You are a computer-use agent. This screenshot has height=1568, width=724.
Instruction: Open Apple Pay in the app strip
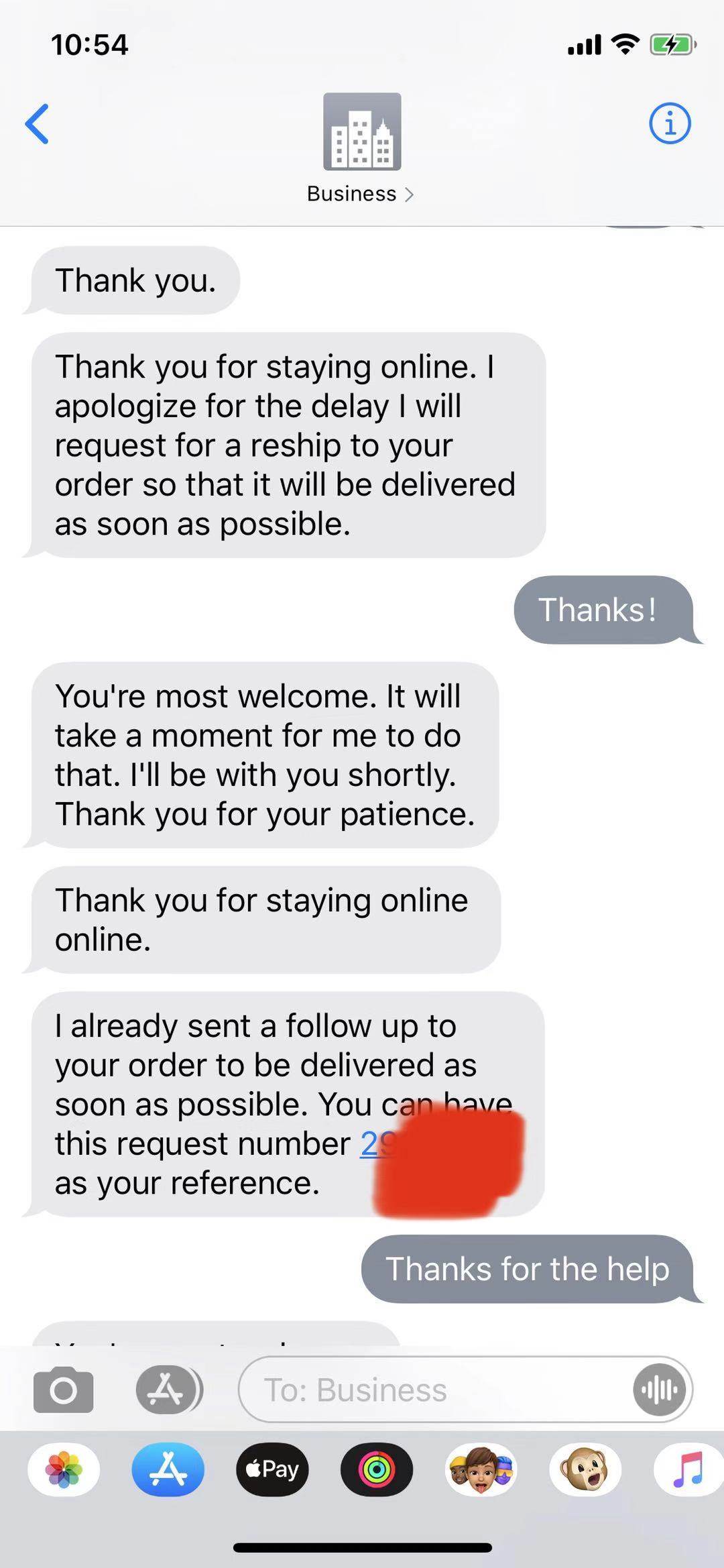point(272,1470)
